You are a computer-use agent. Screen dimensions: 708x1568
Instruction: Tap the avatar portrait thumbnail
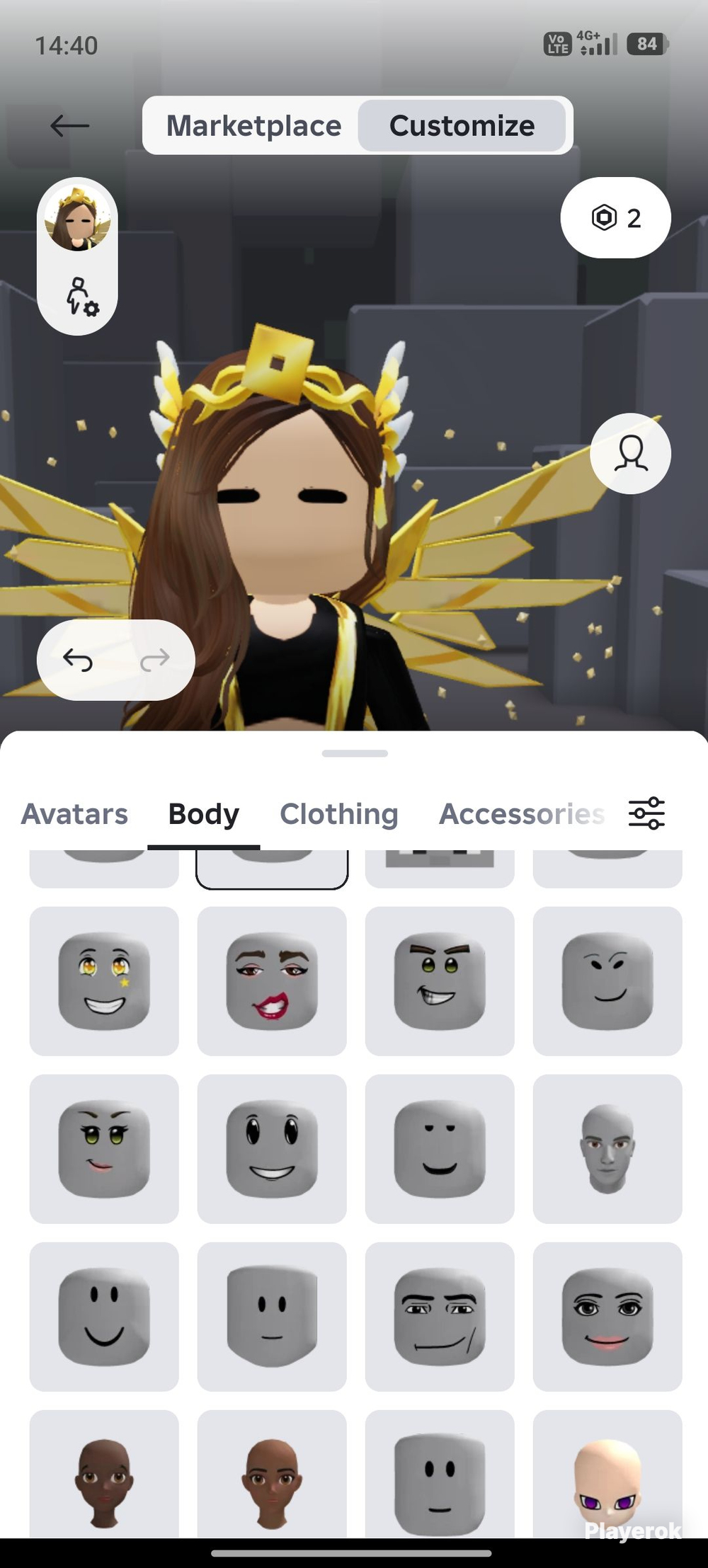pyautogui.click(x=77, y=219)
